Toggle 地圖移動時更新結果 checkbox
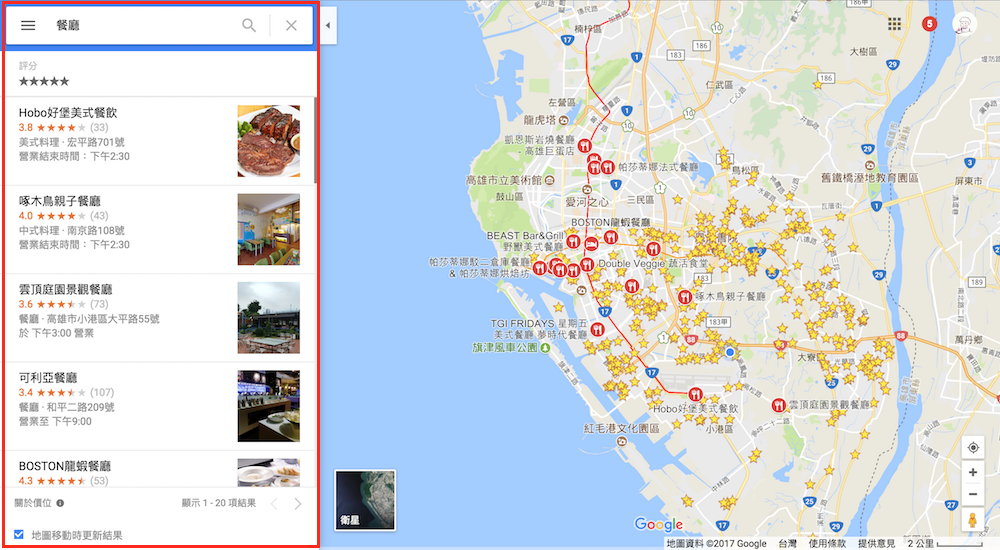Viewport: 1000px width, 550px height. [x=20, y=535]
